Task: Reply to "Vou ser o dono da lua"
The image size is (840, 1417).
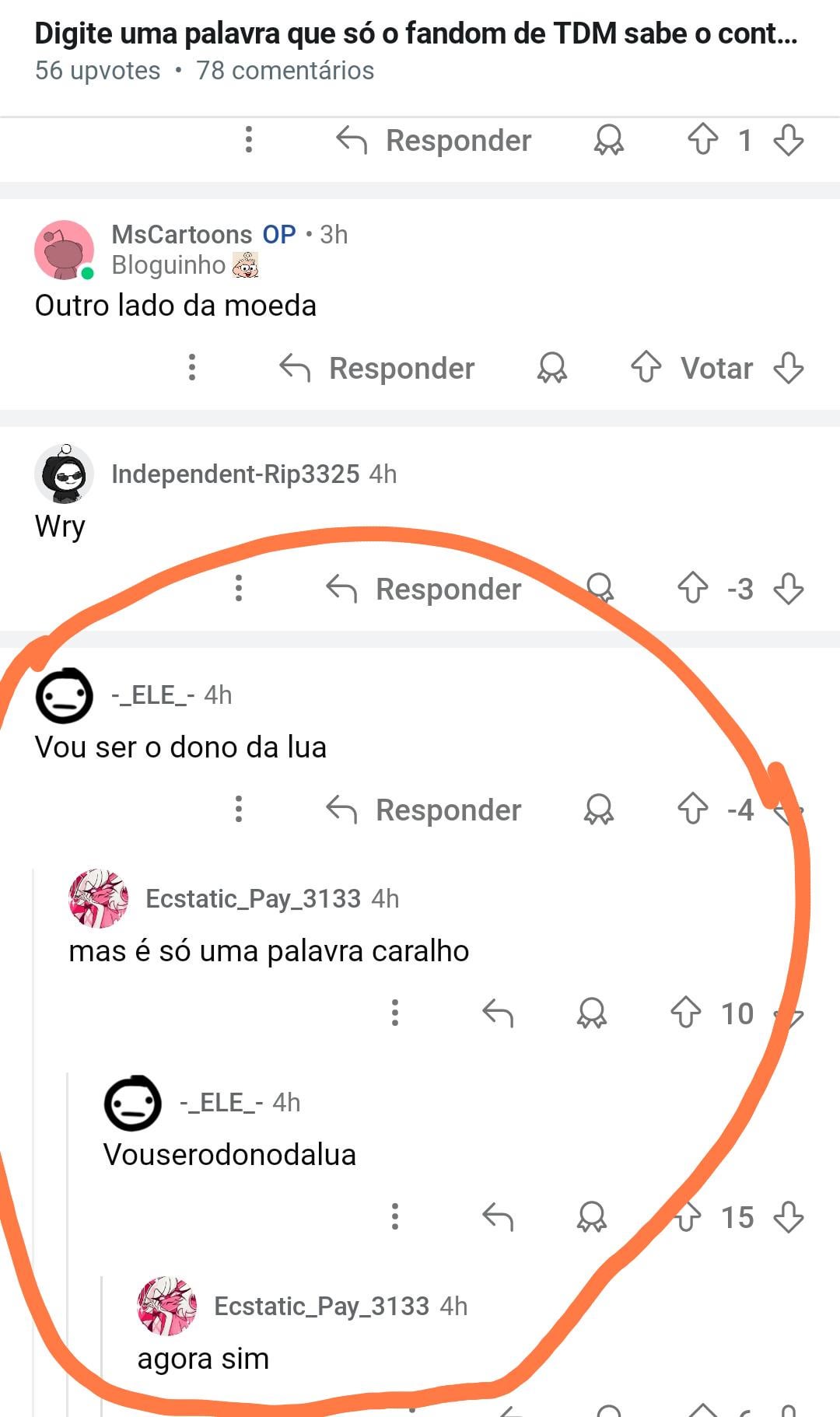Action: [425, 810]
